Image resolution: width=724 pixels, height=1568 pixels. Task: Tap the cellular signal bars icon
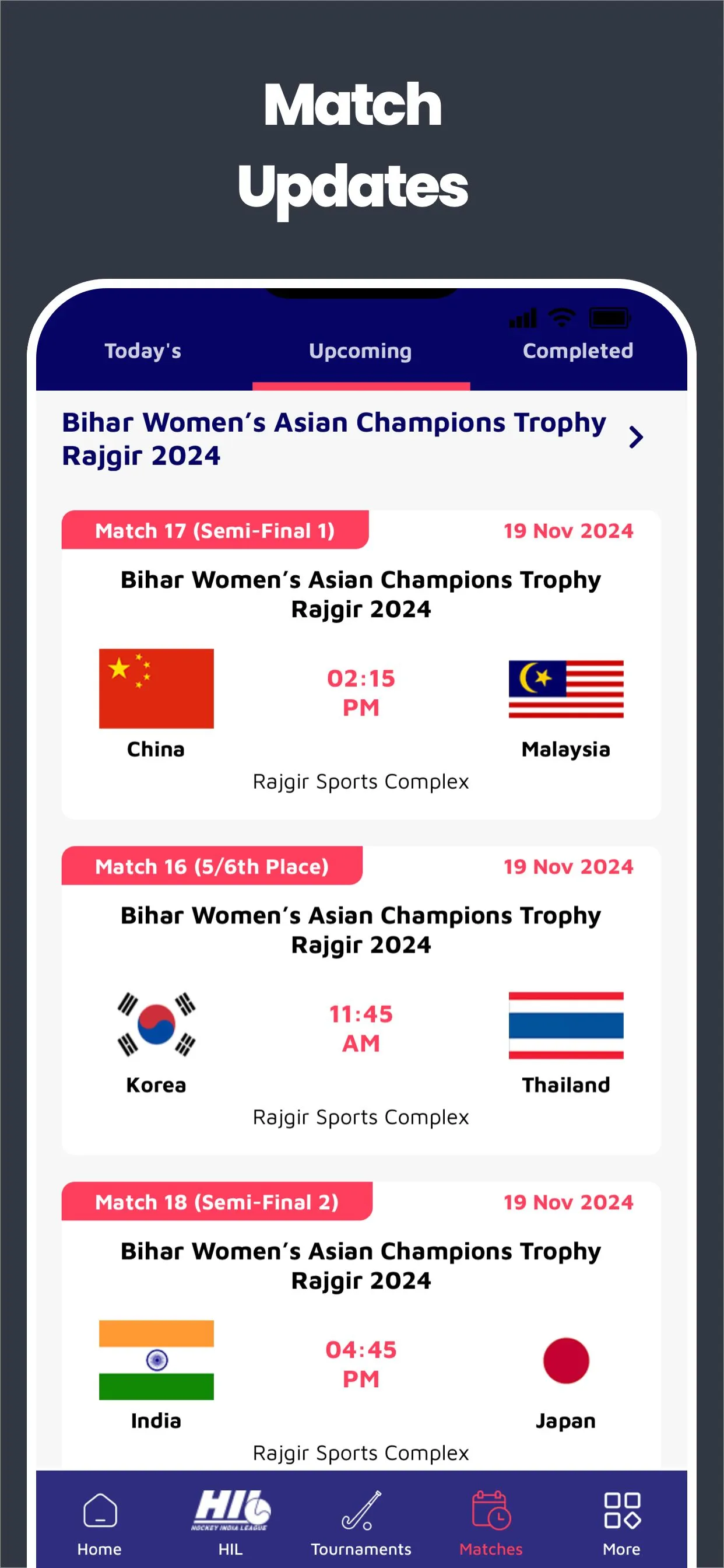coord(524,317)
